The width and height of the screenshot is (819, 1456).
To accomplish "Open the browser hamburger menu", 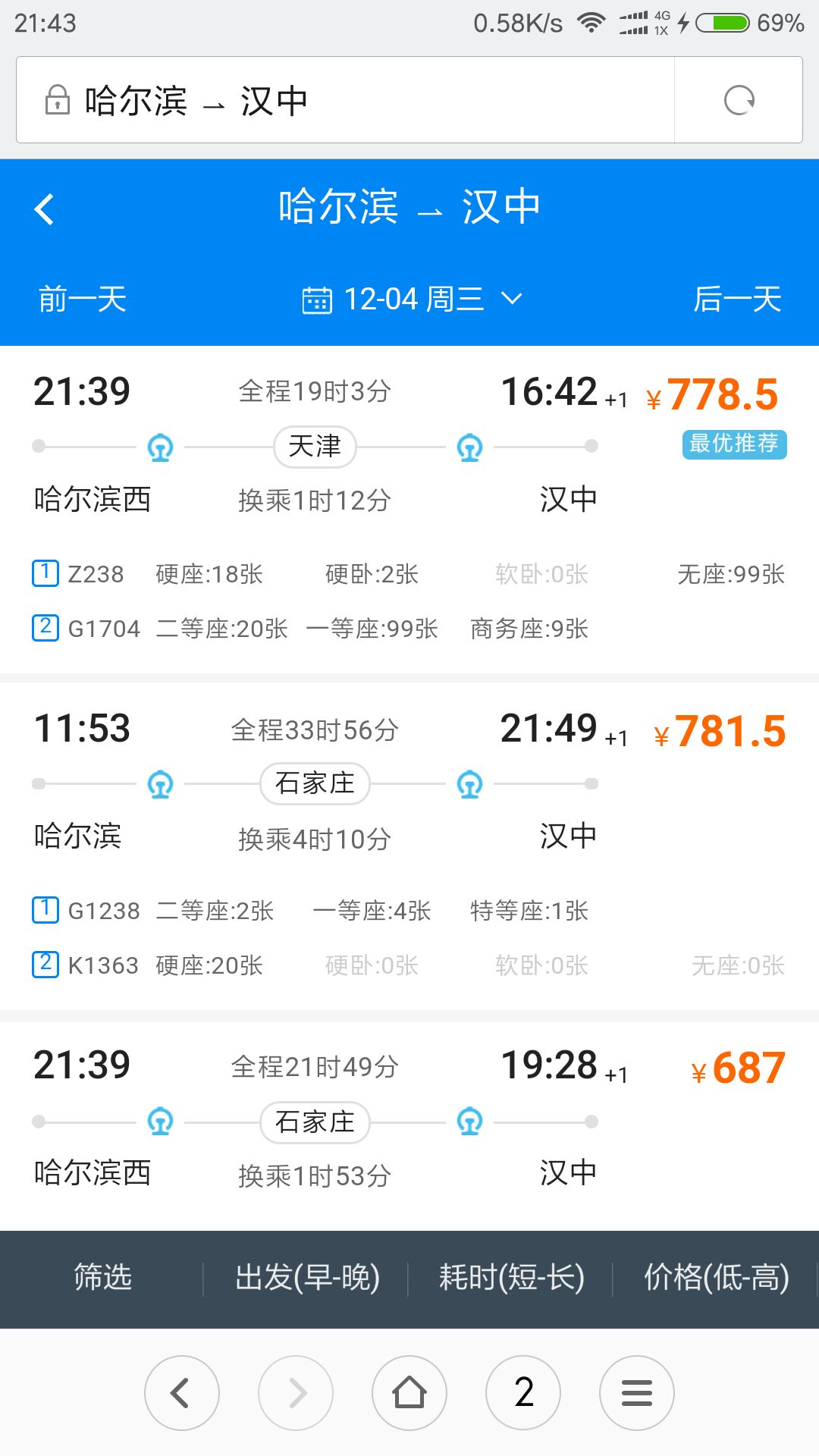I will tap(637, 1393).
